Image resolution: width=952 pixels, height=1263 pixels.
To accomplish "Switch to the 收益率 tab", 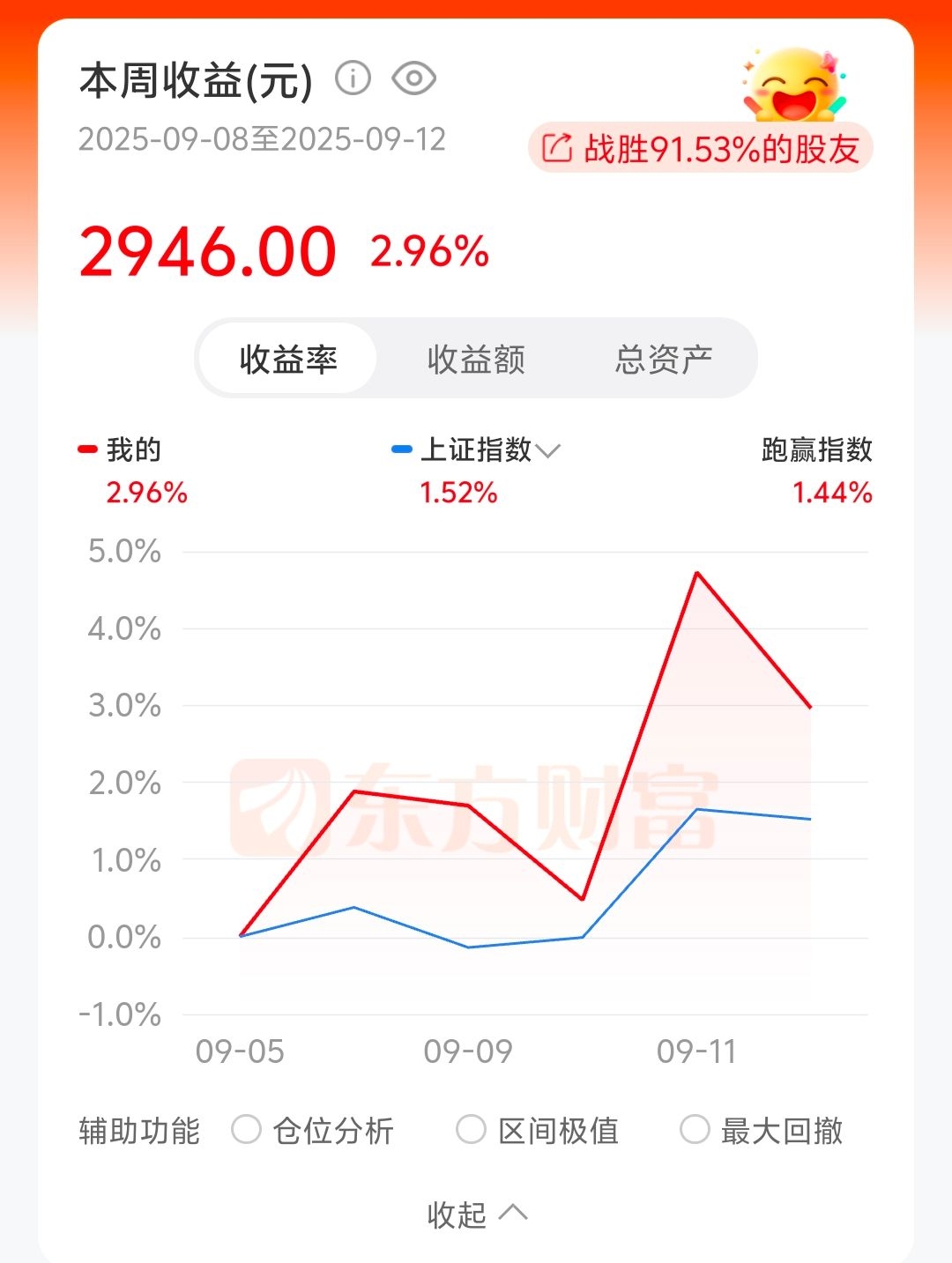I will (x=288, y=359).
